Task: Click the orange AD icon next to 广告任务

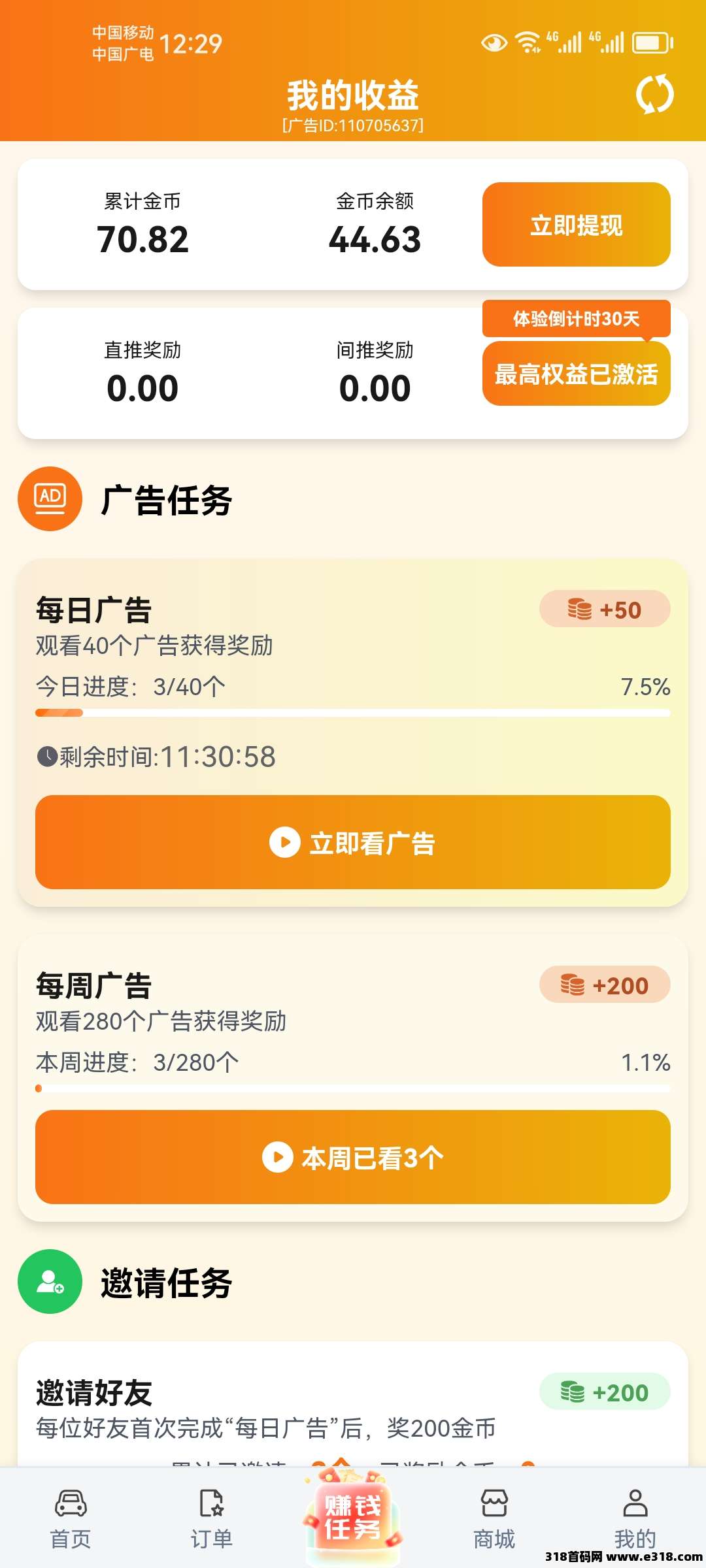Action: click(x=49, y=498)
